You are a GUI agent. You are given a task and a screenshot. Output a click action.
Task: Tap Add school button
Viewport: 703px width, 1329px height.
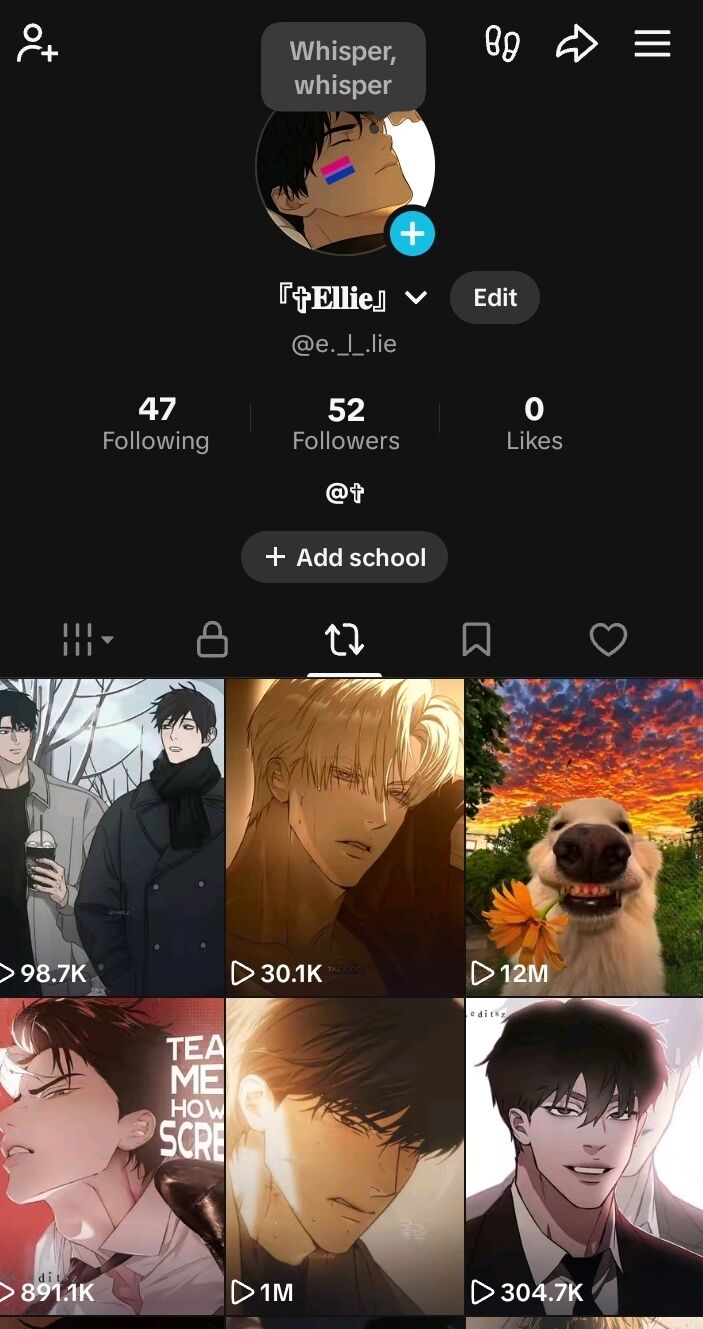(x=344, y=557)
